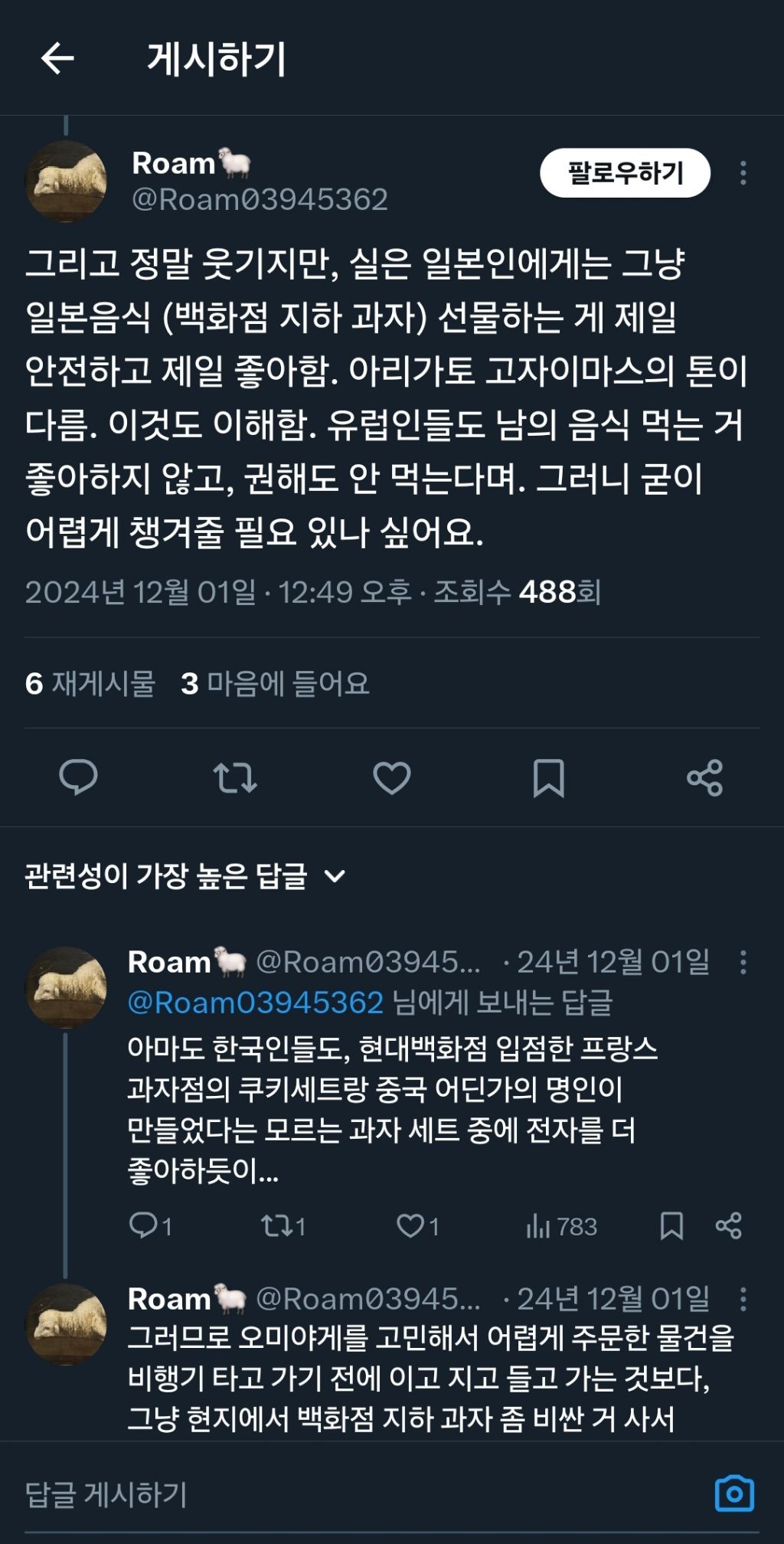Viewport: 784px width, 1544px height.
Task: View the 3 마음에 들어요 list
Action: point(275,683)
